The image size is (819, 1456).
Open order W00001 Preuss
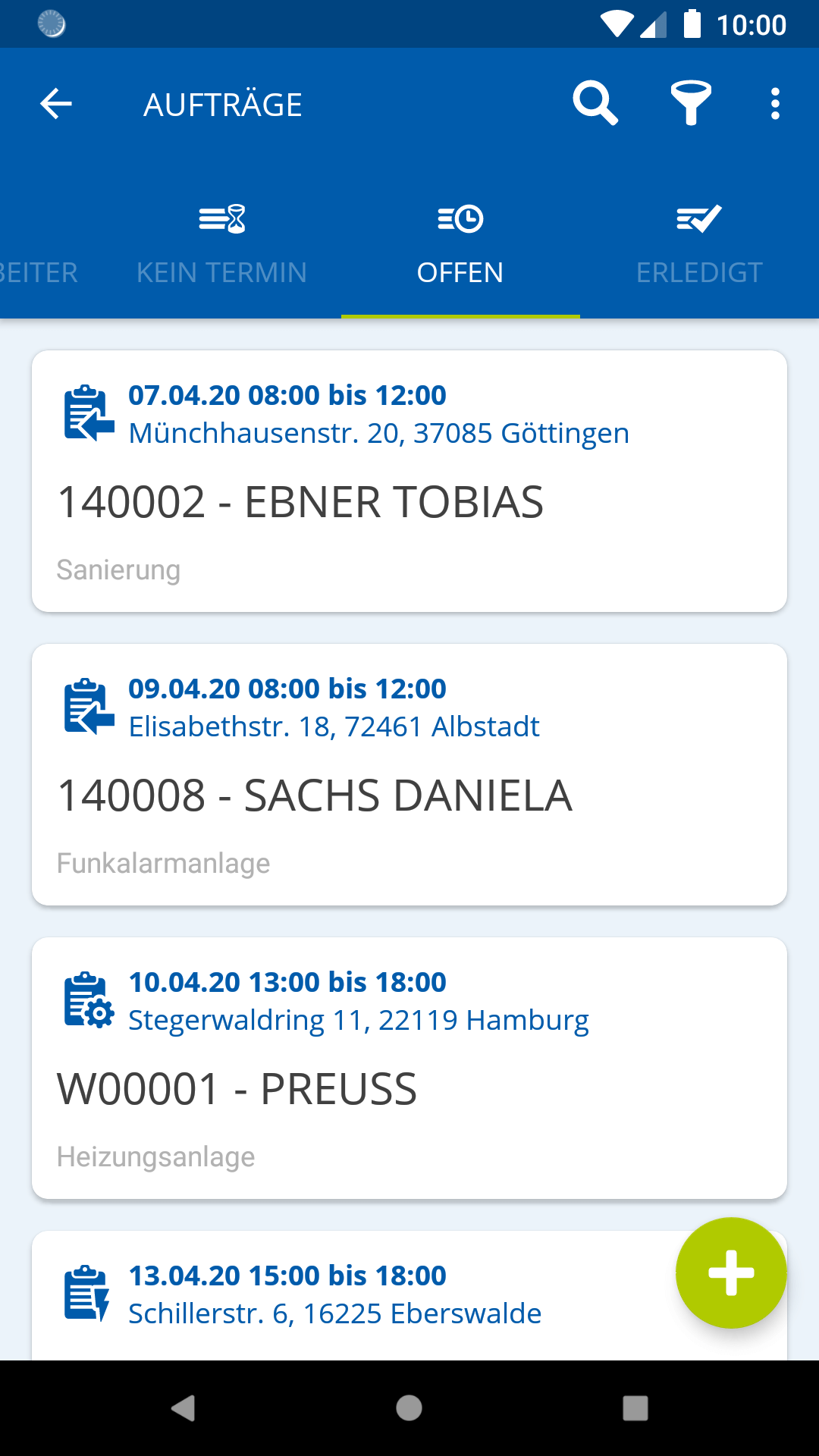pos(409,1068)
